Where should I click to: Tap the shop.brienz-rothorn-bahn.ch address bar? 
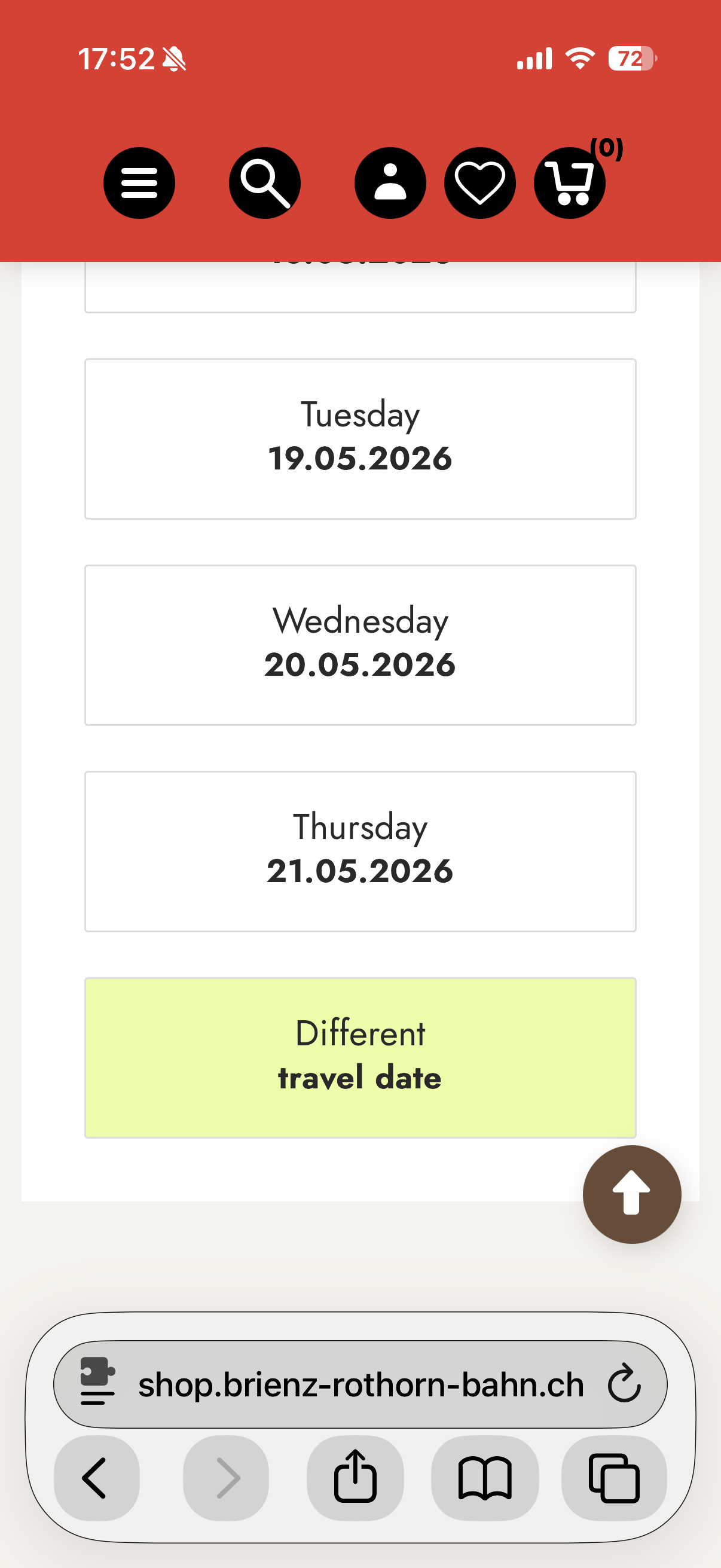[x=360, y=1384]
